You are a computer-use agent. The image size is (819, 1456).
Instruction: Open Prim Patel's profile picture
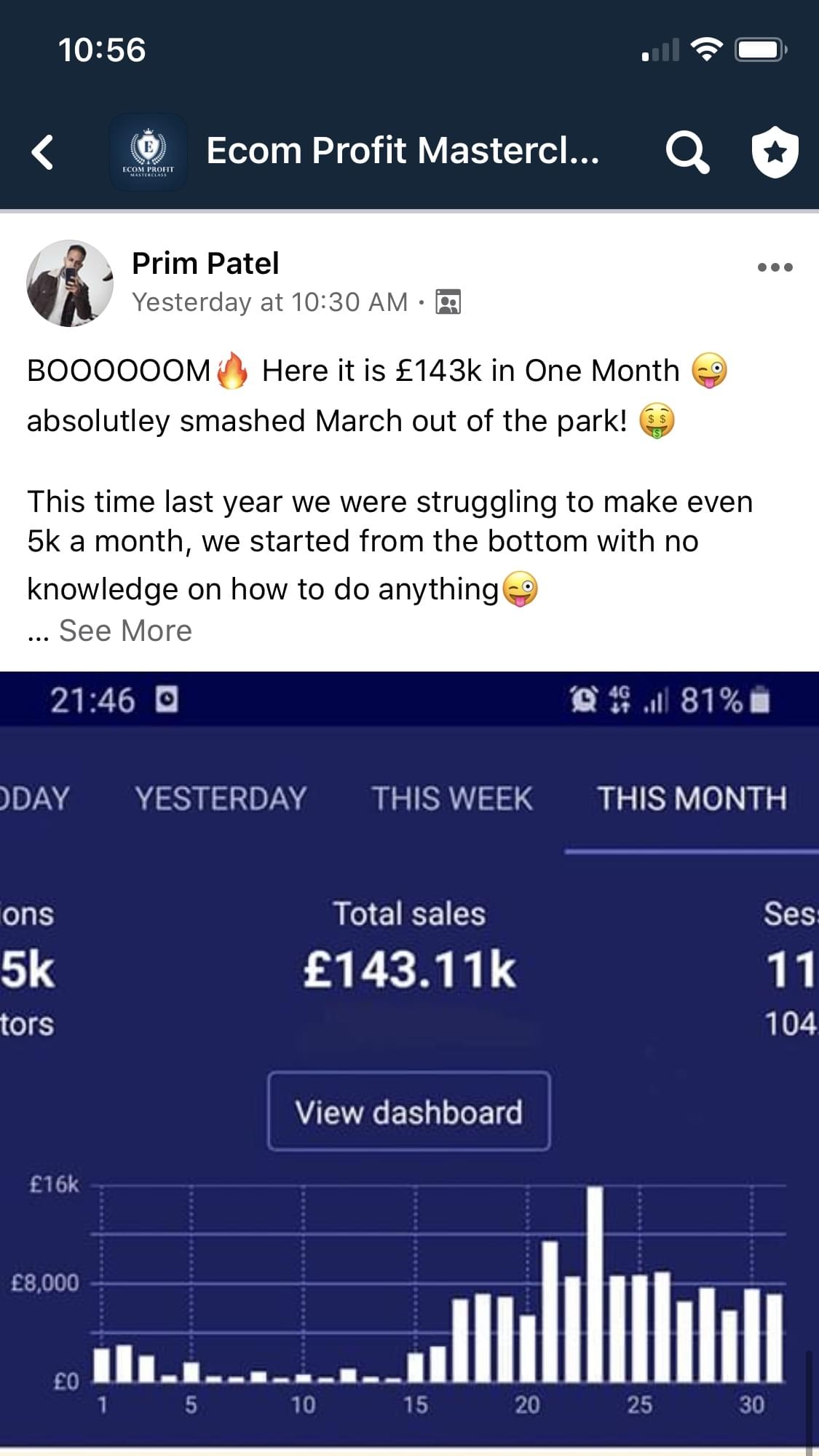(x=70, y=283)
